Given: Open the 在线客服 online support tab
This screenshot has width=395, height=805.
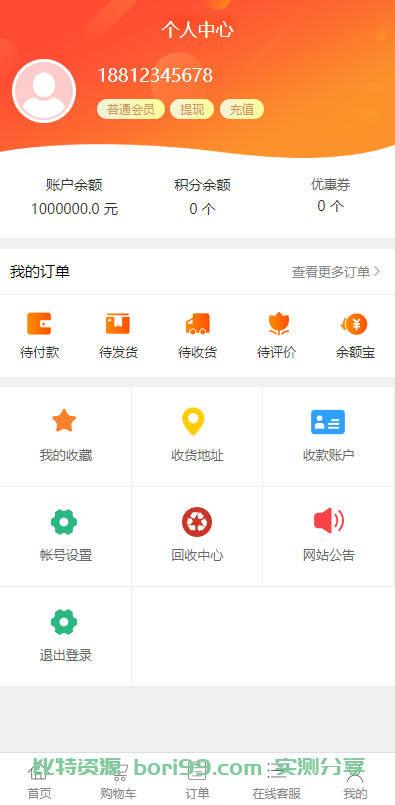Looking at the screenshot, I should click(x=276, y=780).
